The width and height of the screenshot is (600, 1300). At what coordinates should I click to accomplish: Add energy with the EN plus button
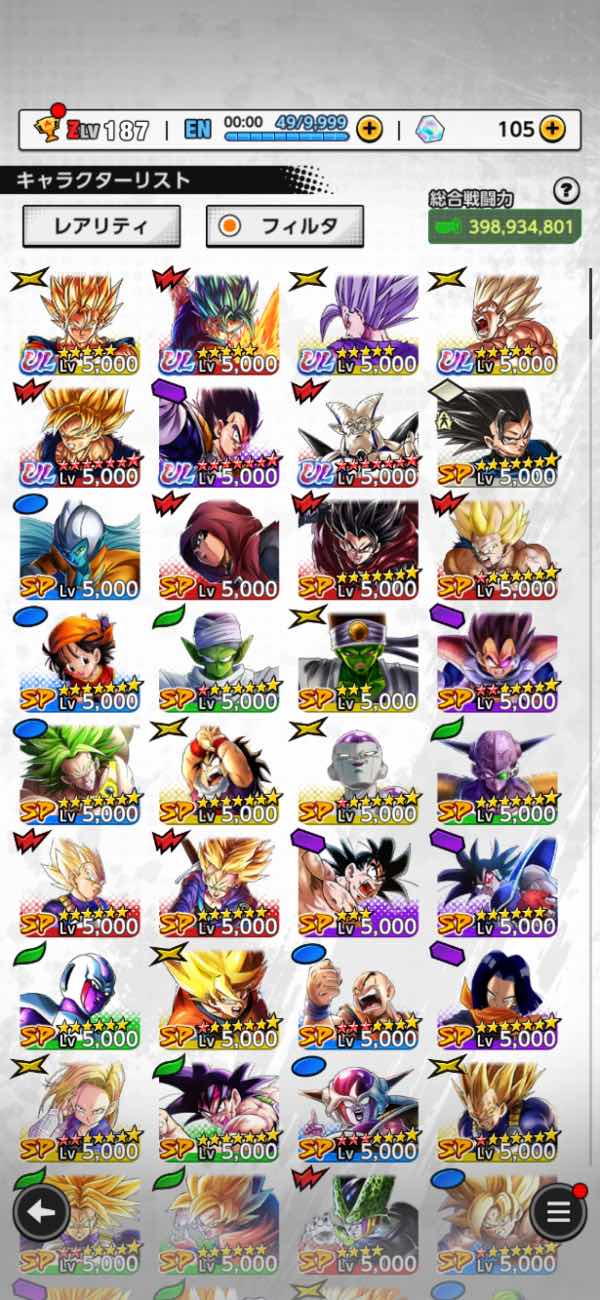click(x=369, y=129)
